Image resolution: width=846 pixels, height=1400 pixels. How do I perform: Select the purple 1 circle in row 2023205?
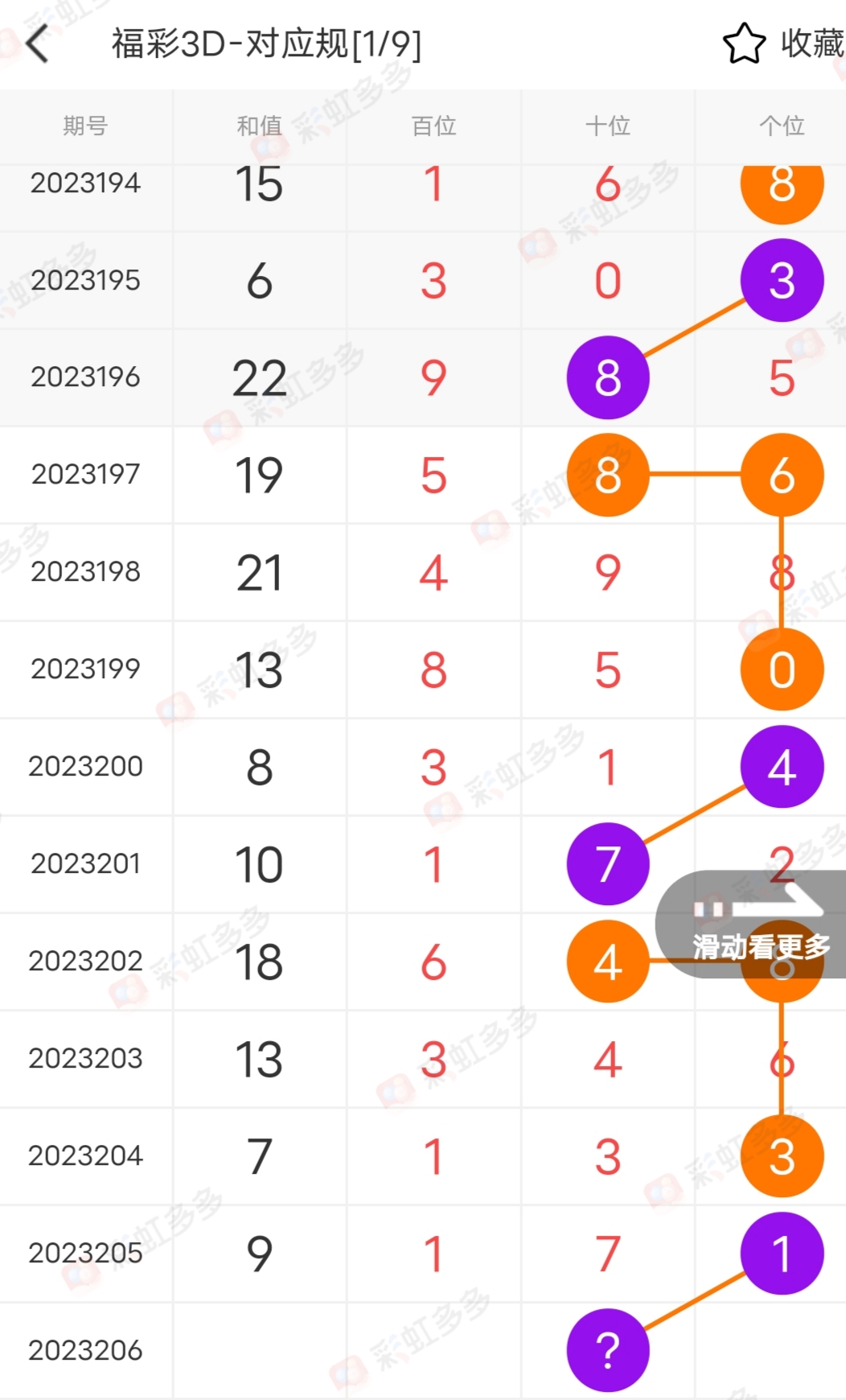point(782,1254)
